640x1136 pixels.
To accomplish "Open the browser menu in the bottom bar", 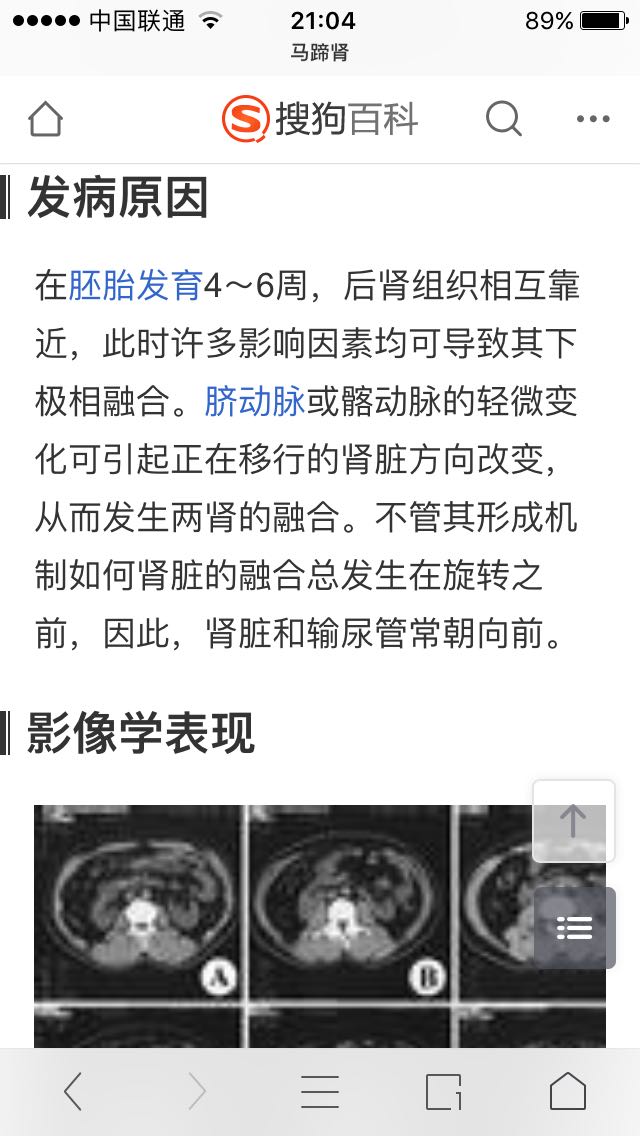I will pos(320,1091).
